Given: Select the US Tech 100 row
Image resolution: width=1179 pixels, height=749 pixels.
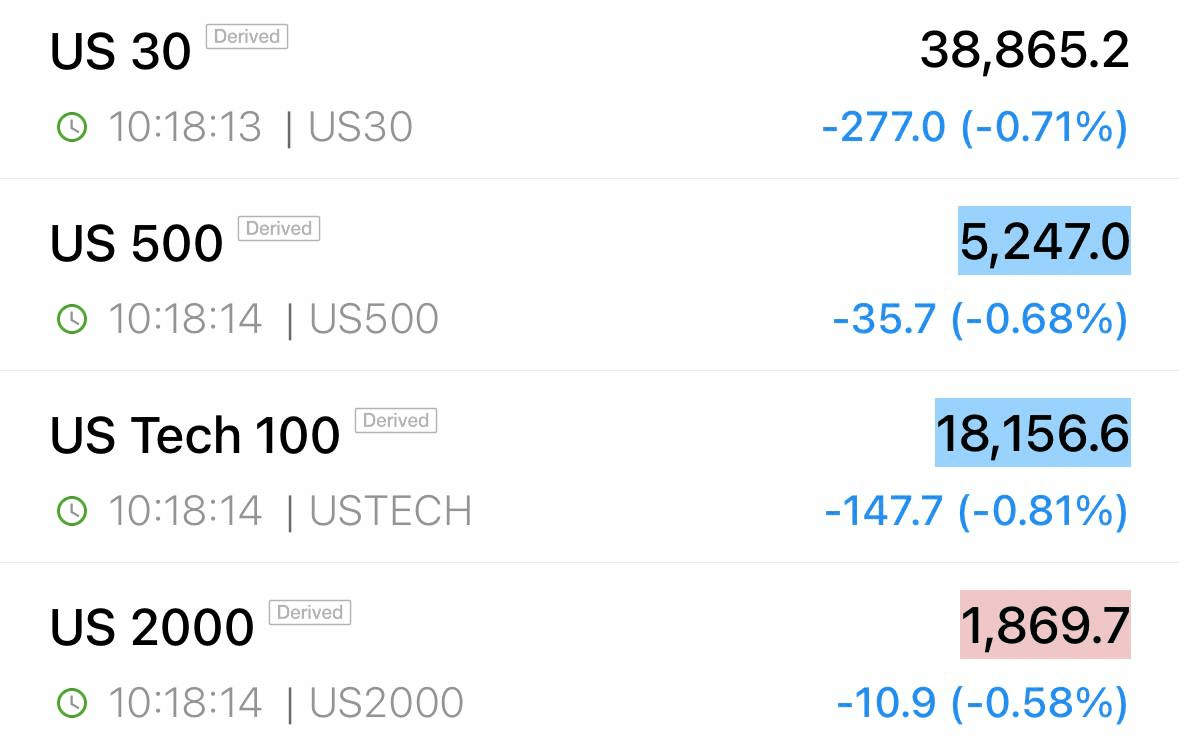Looking at the screenshot, I should tap(195, 435).
